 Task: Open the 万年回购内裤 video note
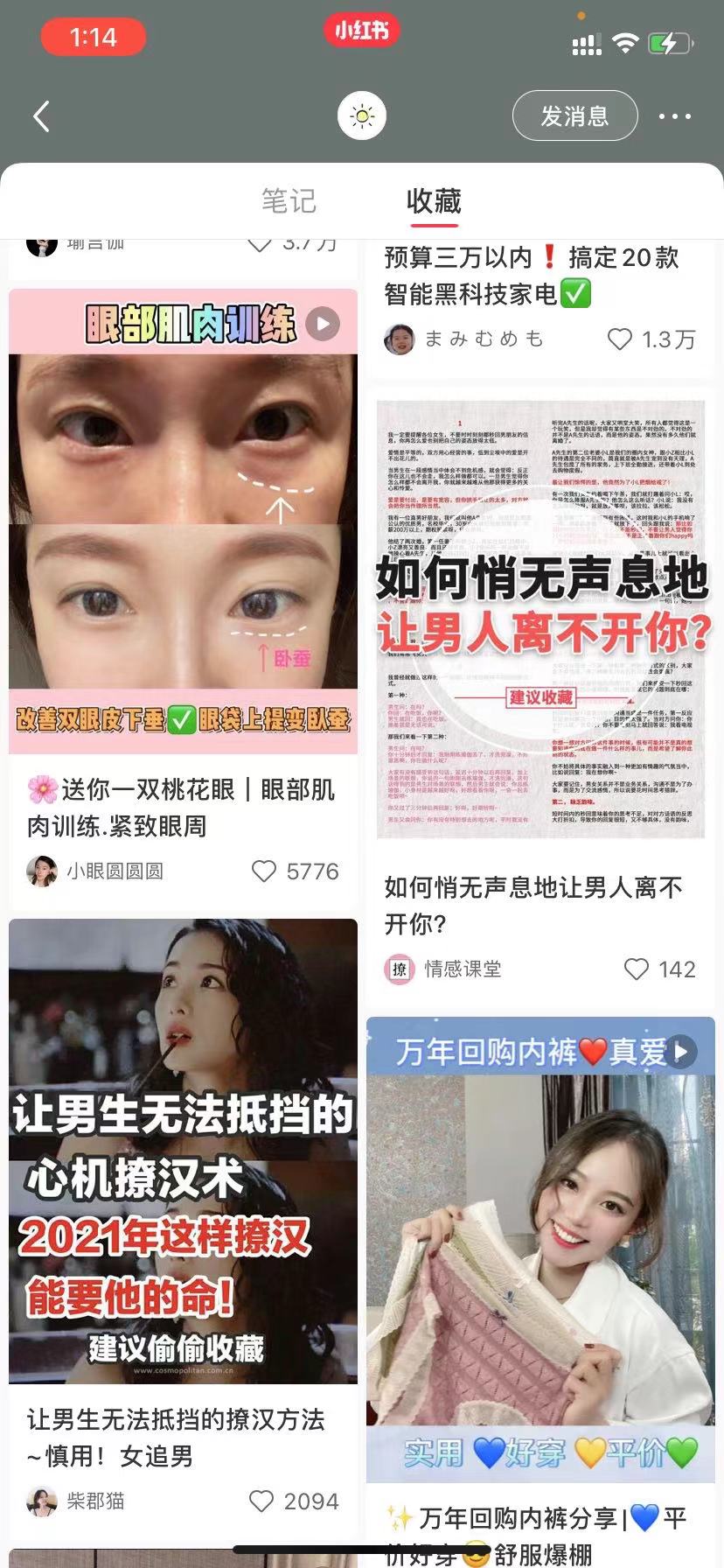click(x=540, y=1249)
